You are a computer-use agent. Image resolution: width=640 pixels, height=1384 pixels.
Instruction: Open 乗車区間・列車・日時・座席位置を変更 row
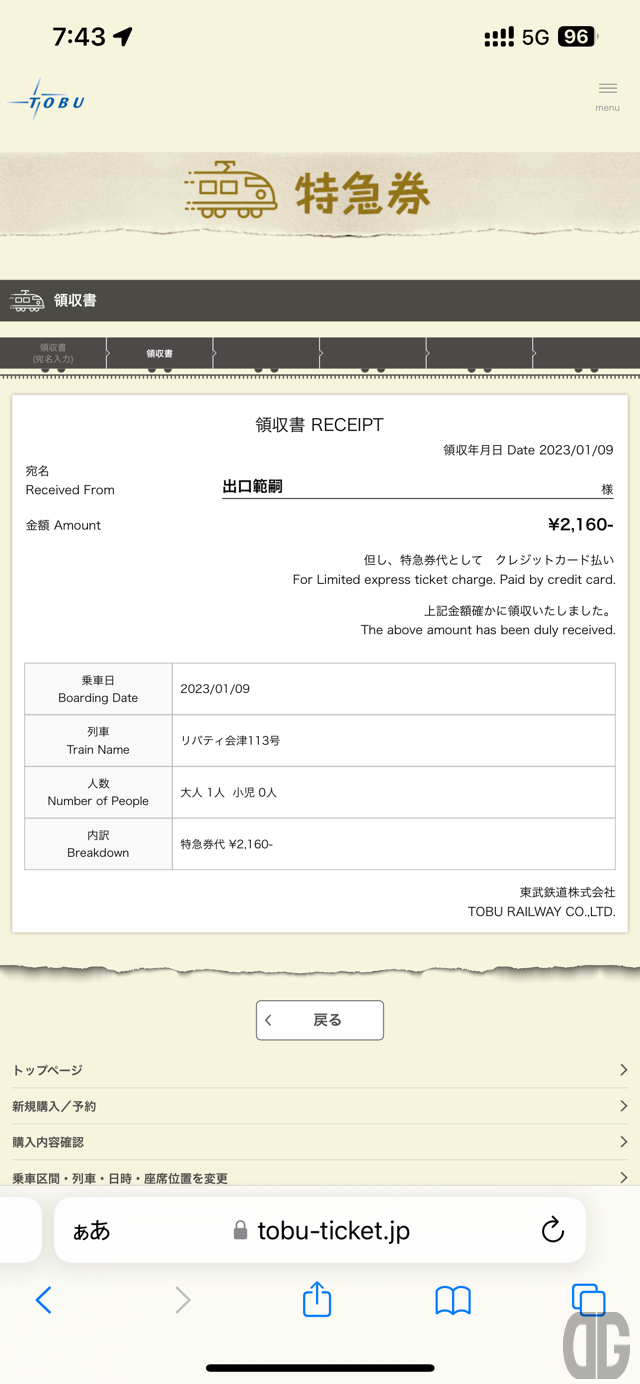(320, 1177)
